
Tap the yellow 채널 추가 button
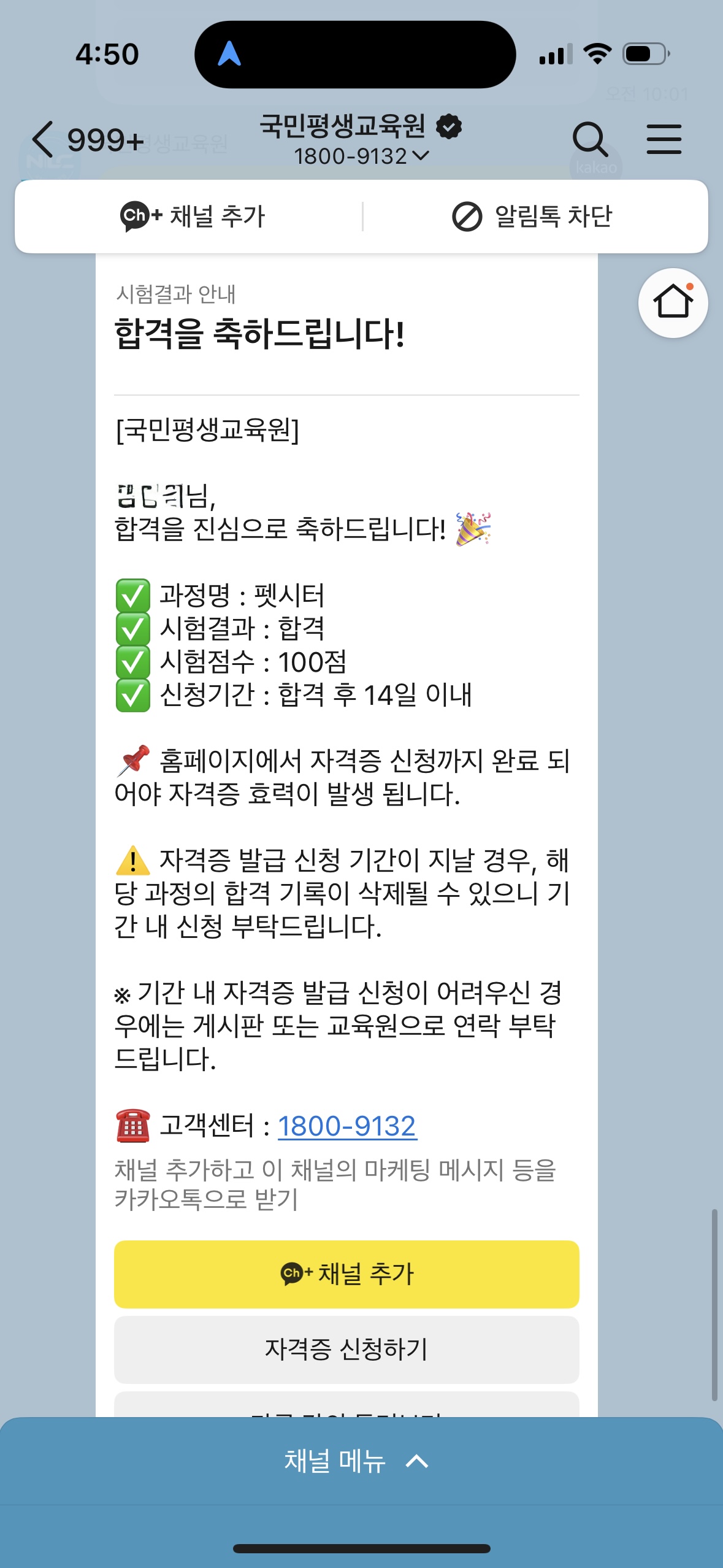346,1274
